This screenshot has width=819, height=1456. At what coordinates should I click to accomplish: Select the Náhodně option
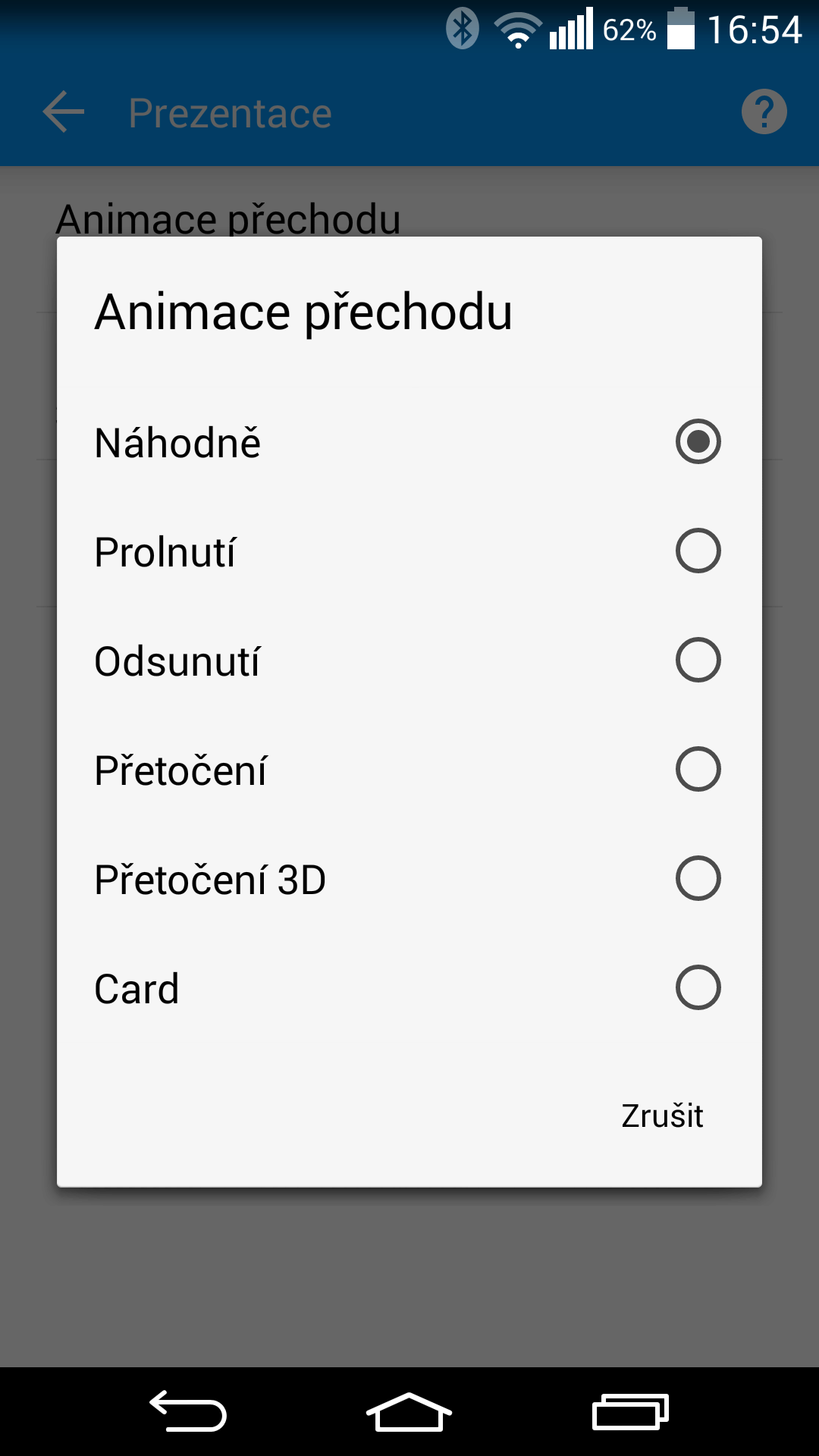[x=409, y=441]
